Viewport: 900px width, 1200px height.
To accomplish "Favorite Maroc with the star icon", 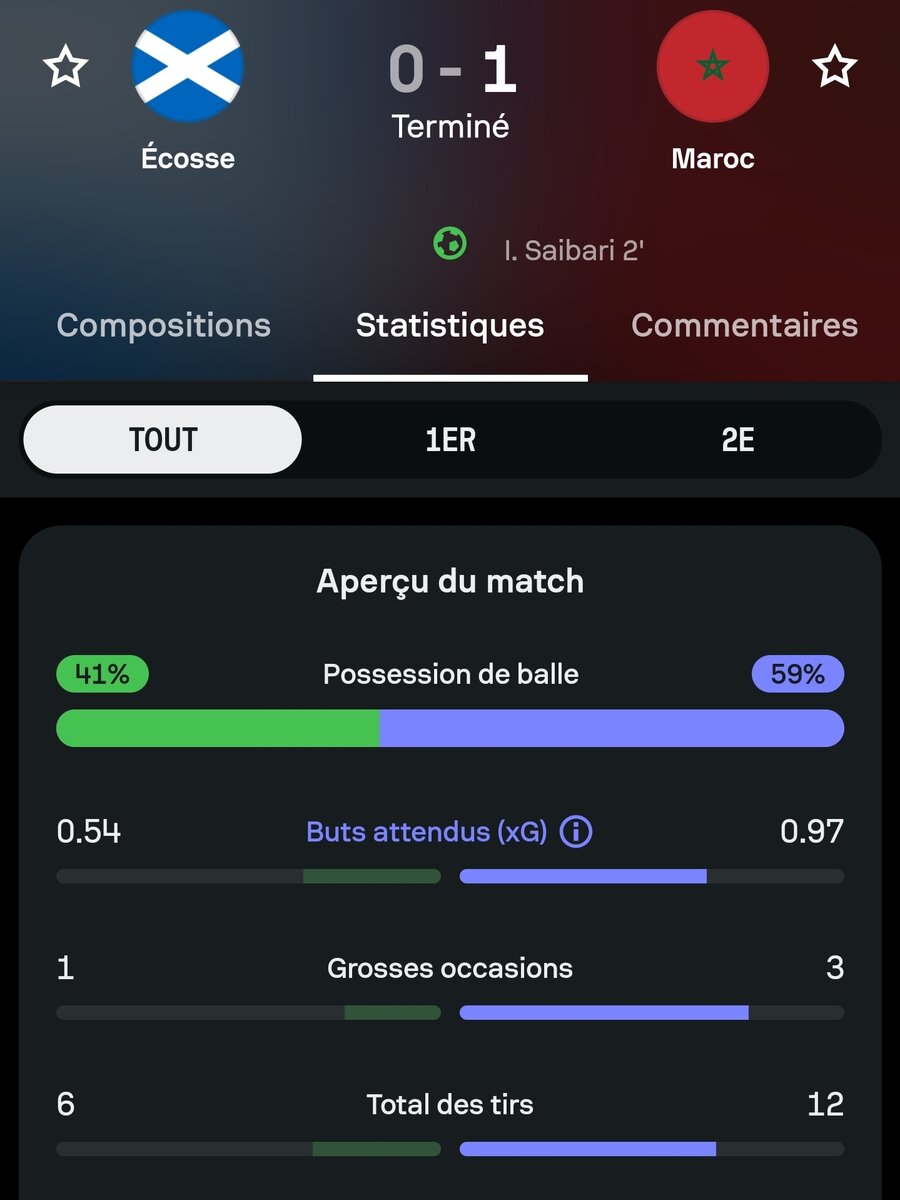I will click(834, 67).
